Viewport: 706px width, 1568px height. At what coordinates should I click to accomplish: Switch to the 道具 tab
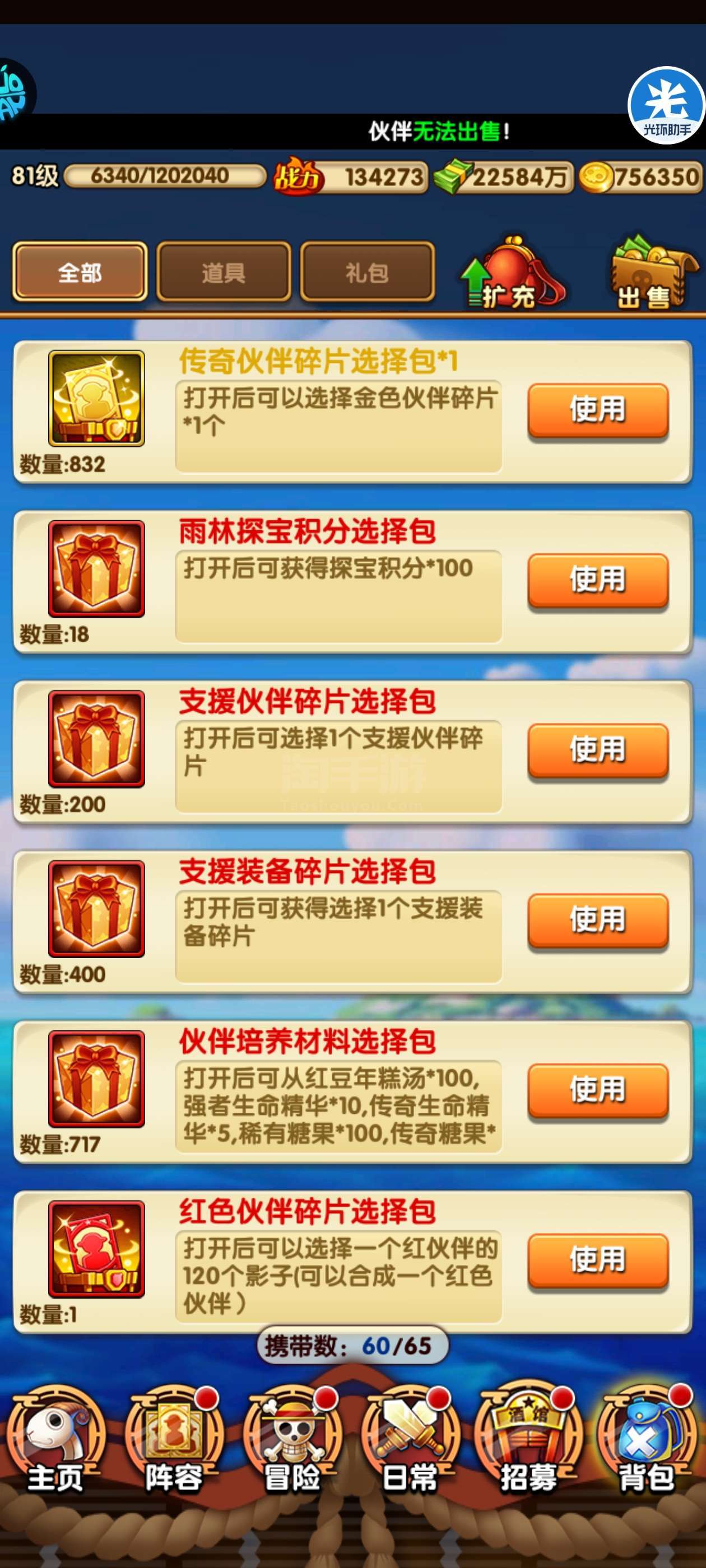[x=224, y=272]
